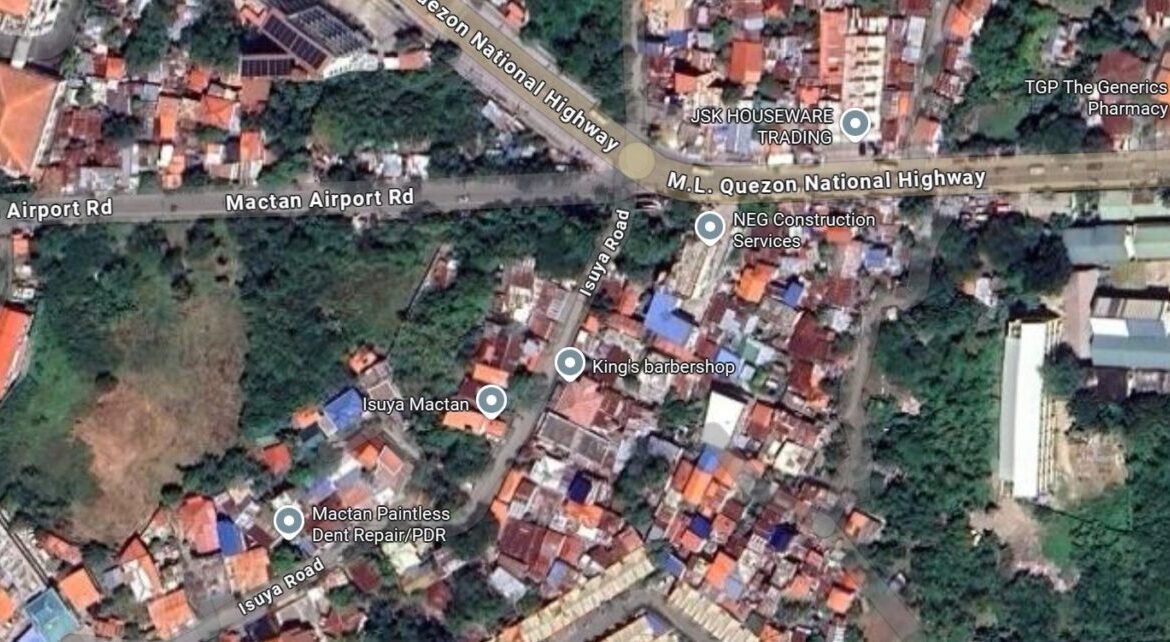Tap the King's barbershop pin
Viewport: 1170px width, 642px height.
569,364
